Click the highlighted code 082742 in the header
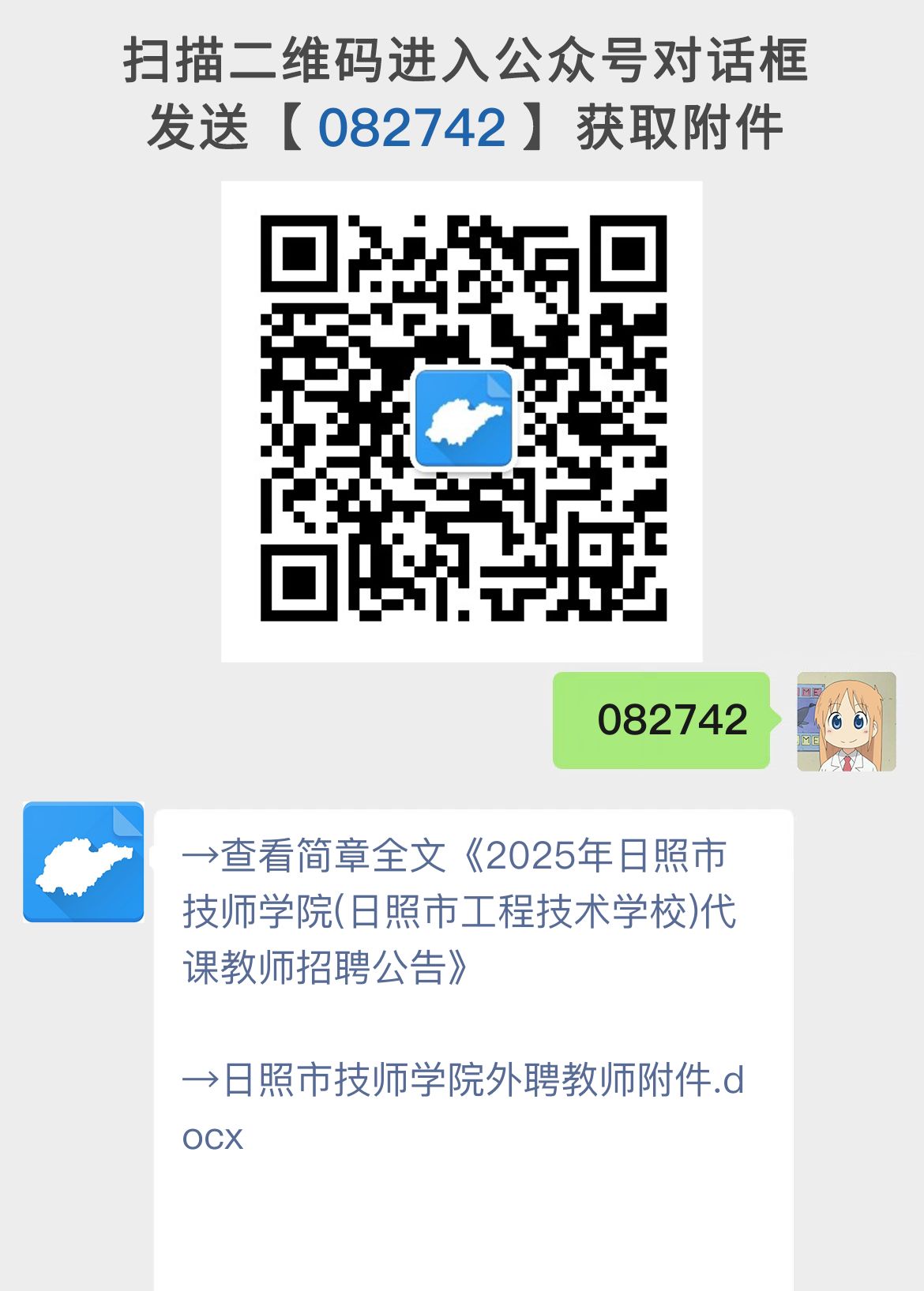This screenshot has height=1291, width=924. 414,126
